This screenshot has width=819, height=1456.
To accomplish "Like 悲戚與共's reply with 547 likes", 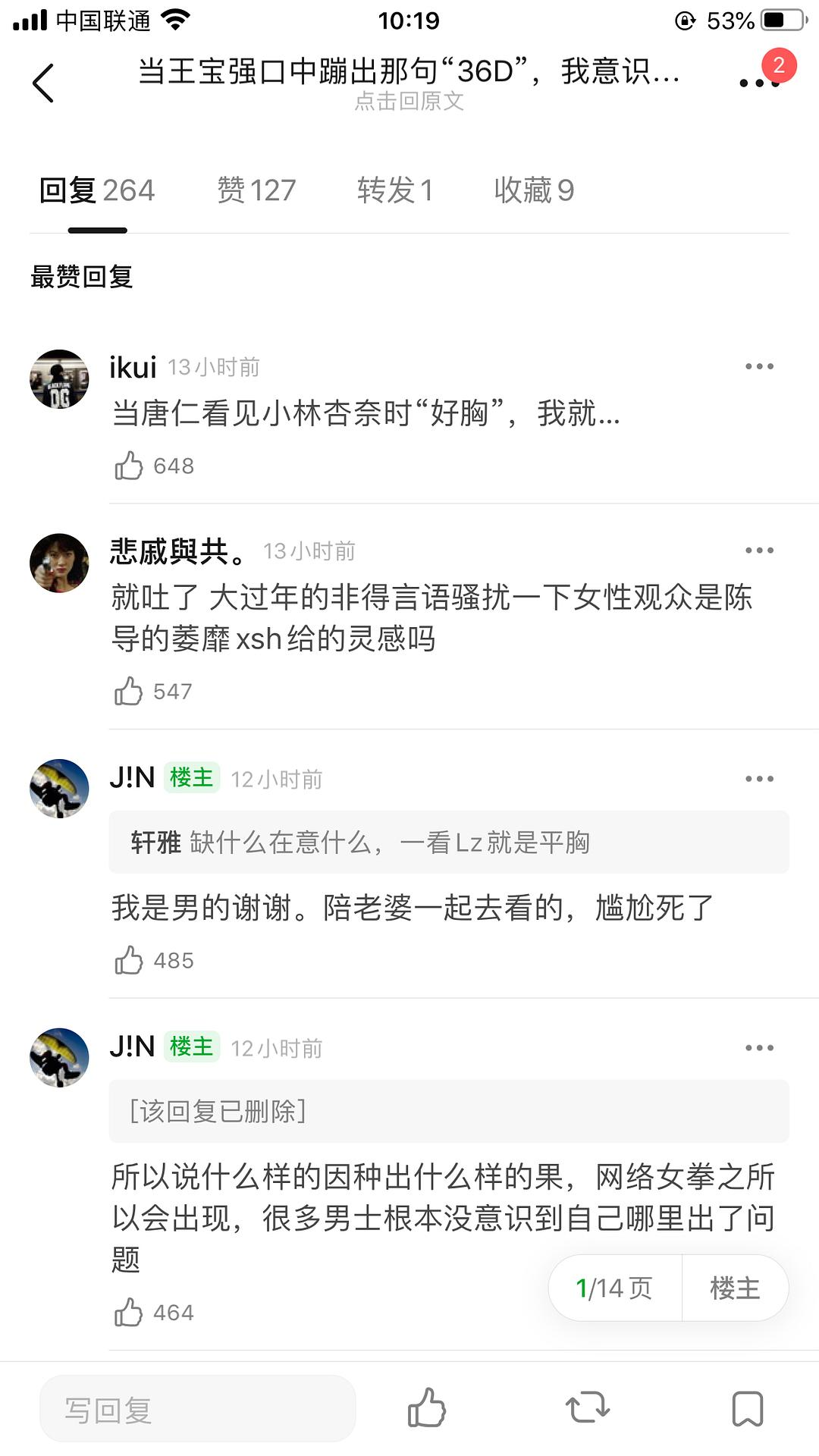I will point(129,691).
